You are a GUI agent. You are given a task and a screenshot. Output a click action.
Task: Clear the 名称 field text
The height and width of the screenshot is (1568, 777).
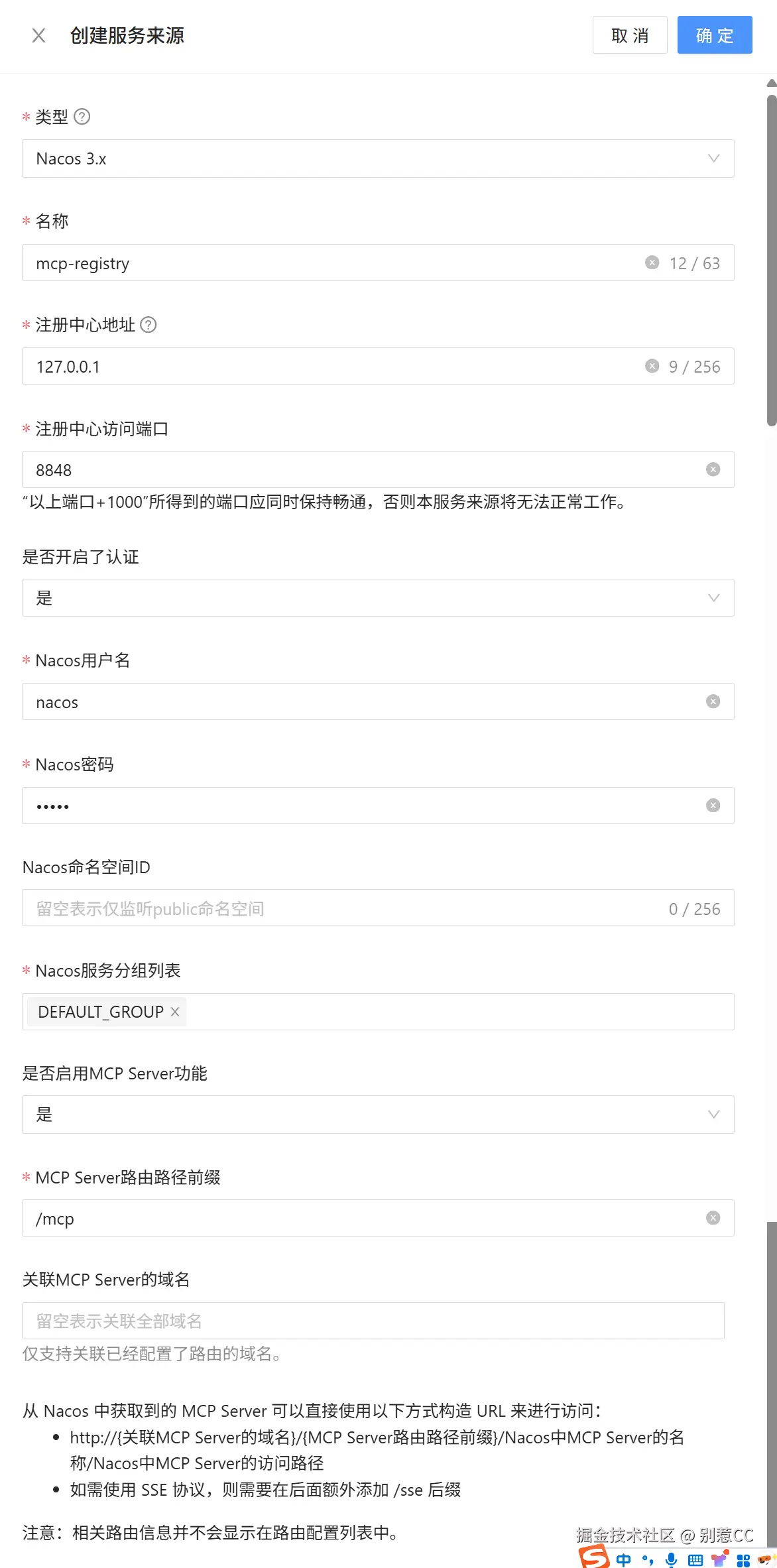pyautogui.click(x=652, y=263)
